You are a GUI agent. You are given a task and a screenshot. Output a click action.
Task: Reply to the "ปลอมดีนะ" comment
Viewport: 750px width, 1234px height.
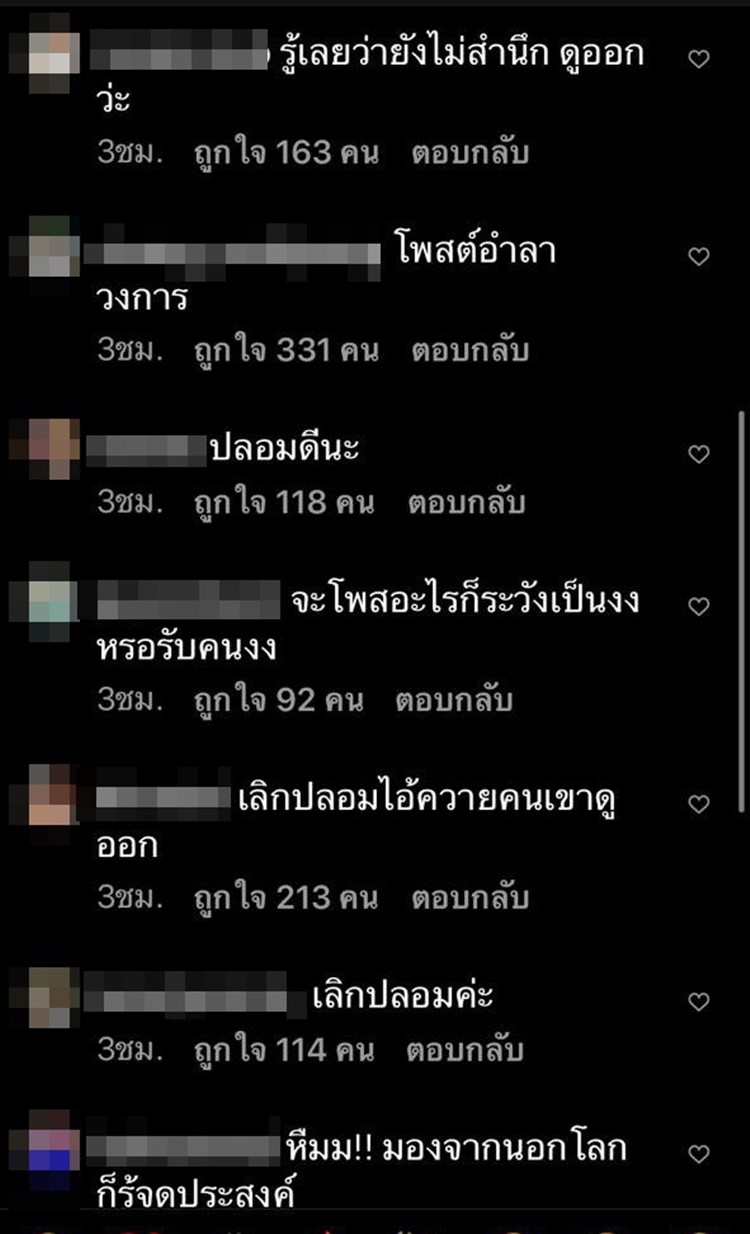470,499
